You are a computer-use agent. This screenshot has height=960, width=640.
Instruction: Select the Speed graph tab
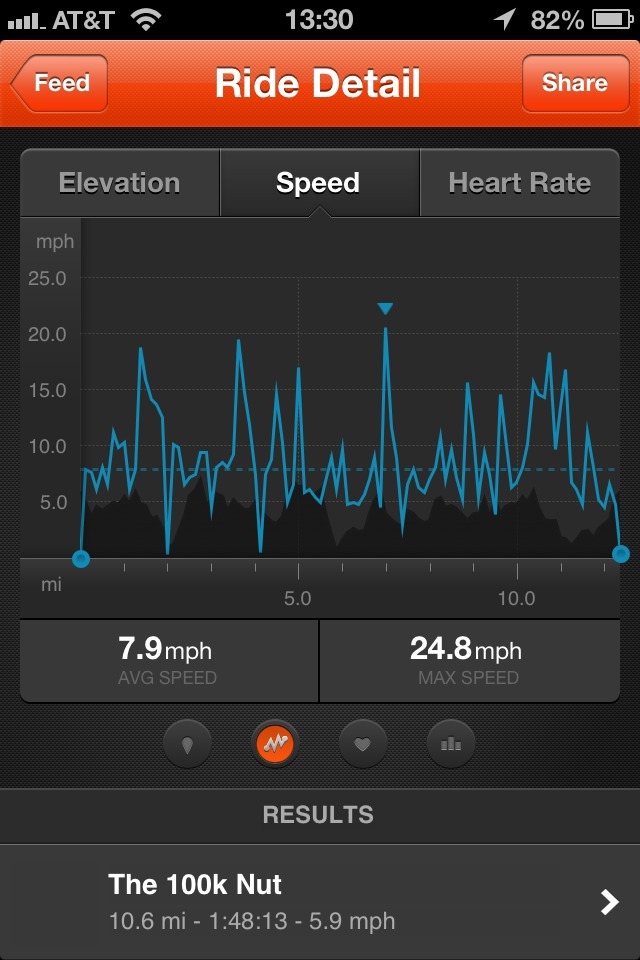click(318, 183)
